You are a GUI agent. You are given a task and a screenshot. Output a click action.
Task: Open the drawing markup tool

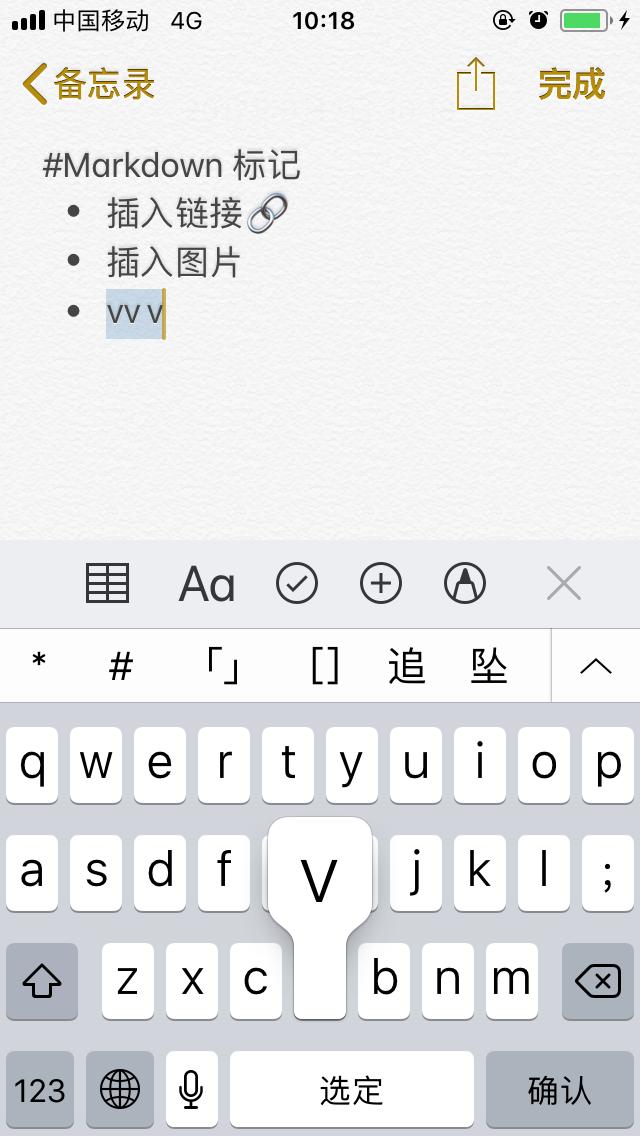click(x=465, y=583)
